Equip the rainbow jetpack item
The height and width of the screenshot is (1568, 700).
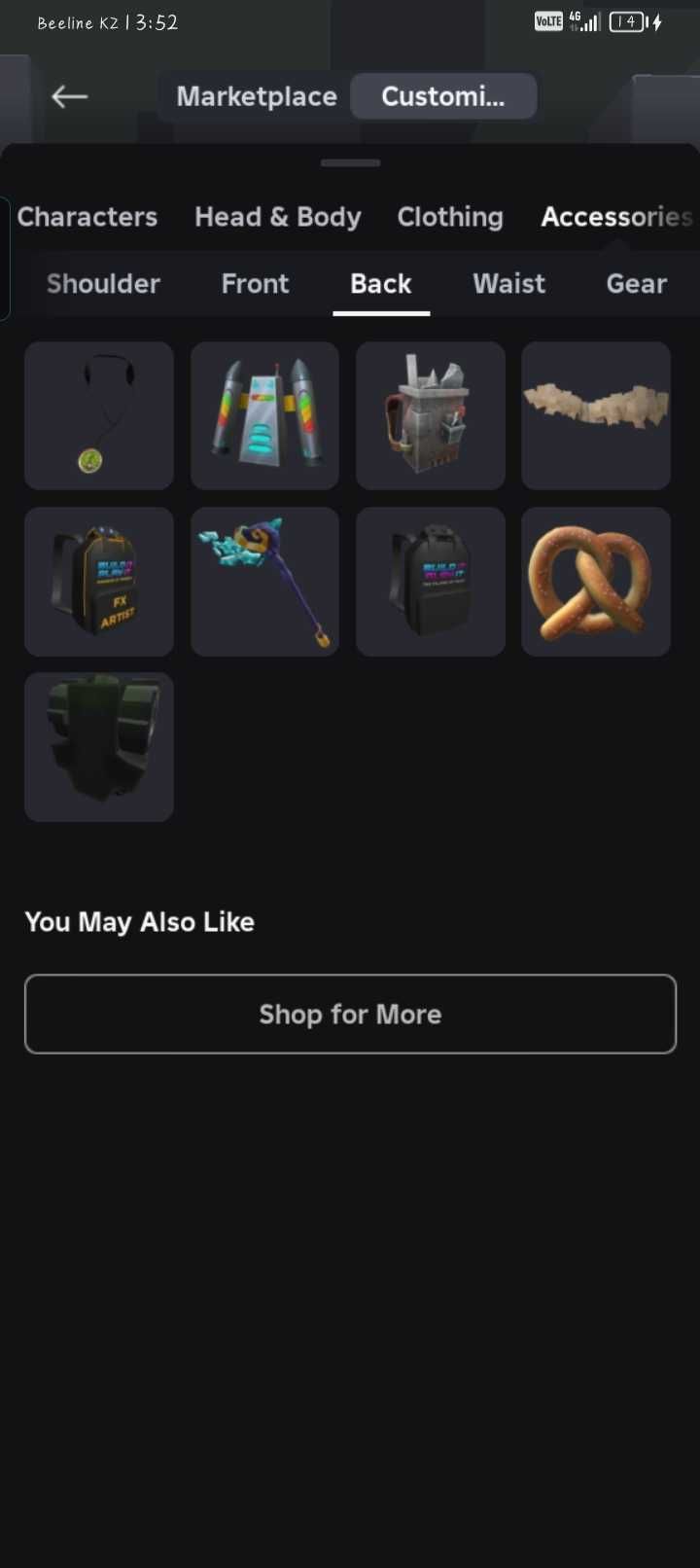264,415
